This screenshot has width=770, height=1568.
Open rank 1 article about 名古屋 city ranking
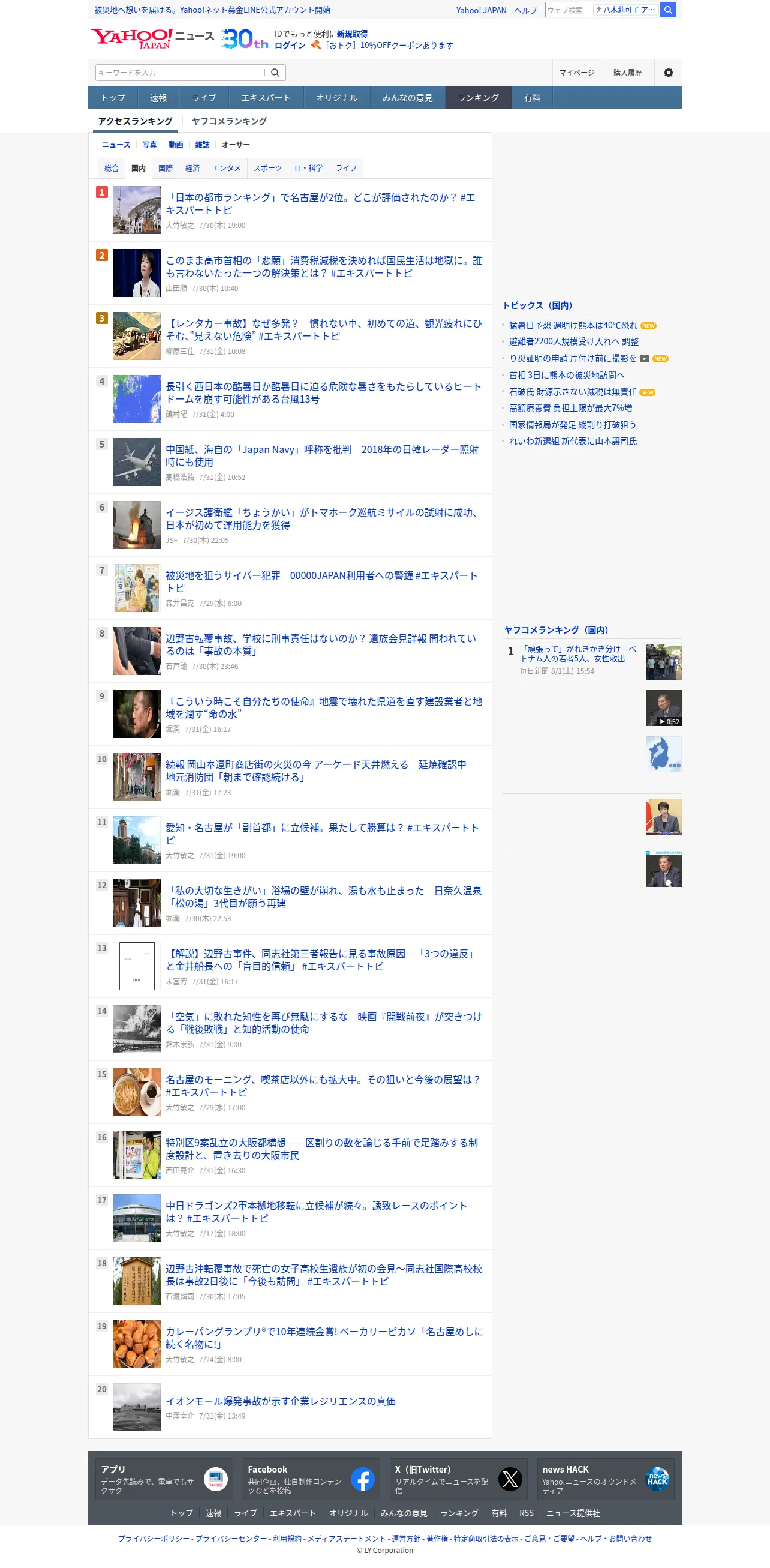point(320,203)
